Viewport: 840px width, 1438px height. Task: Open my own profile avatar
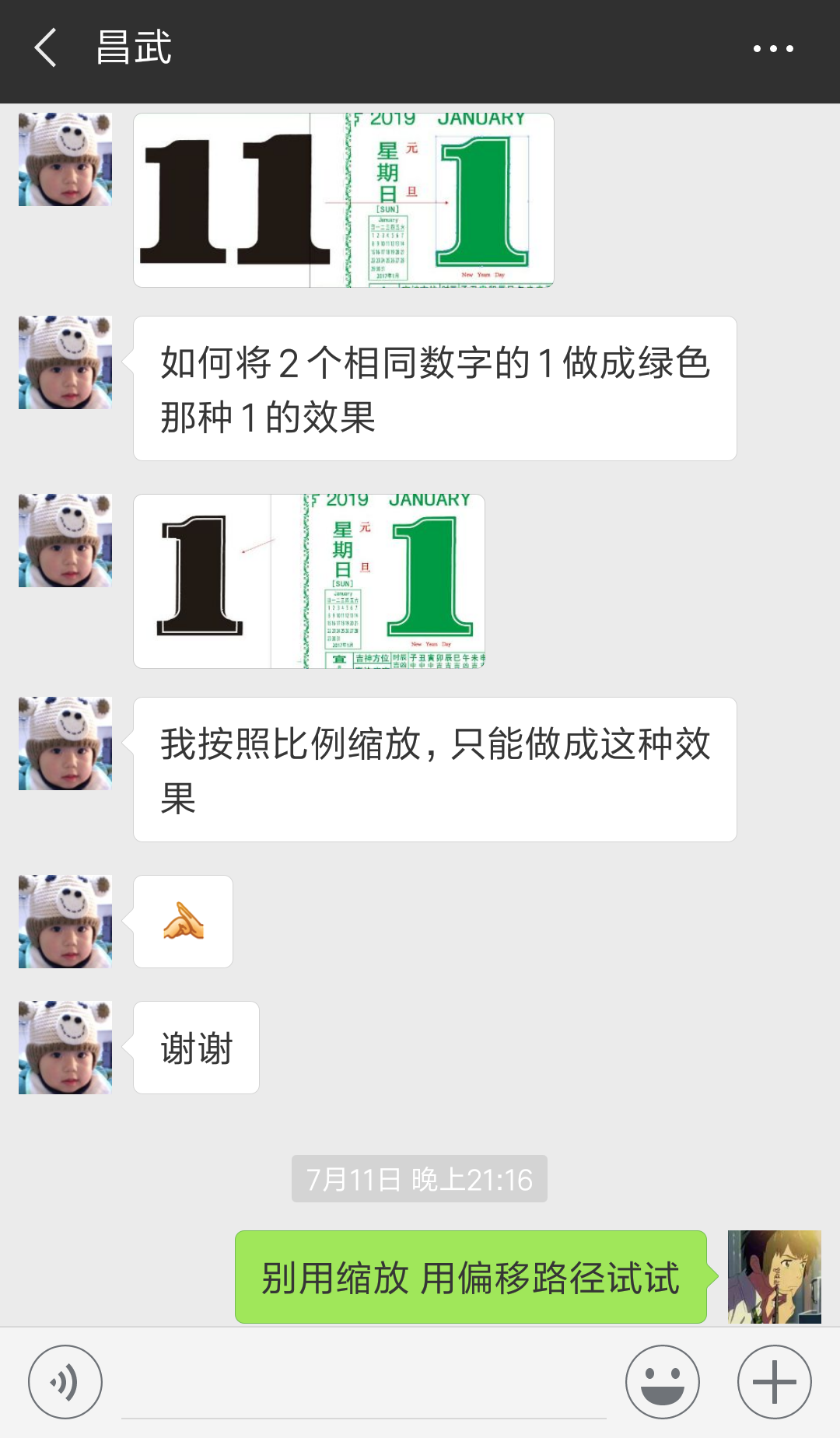[x=774, y=1276]
